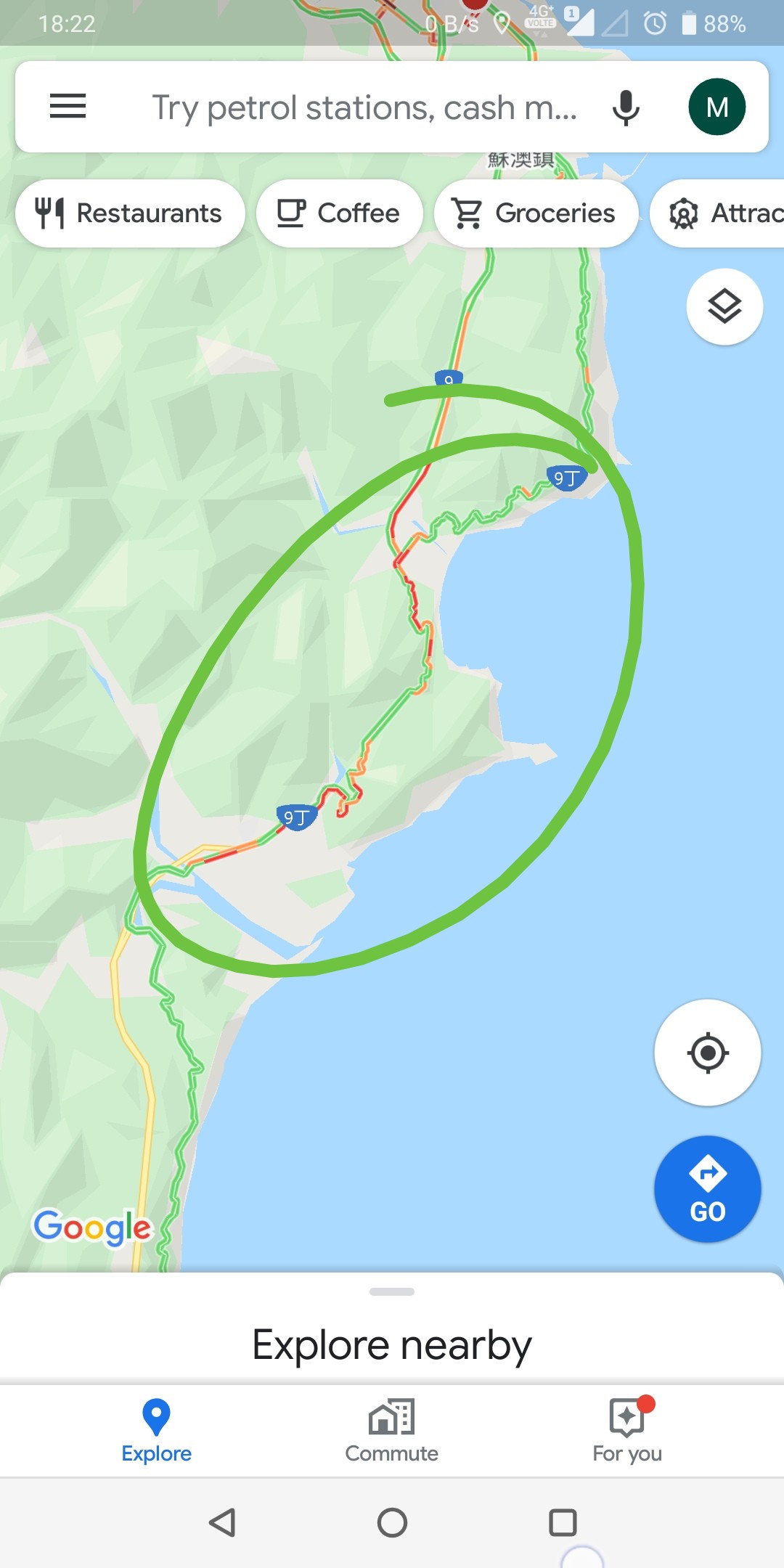Center map on my location
The width and height of the screenshot is (784, 1568).
point(708,1053)
